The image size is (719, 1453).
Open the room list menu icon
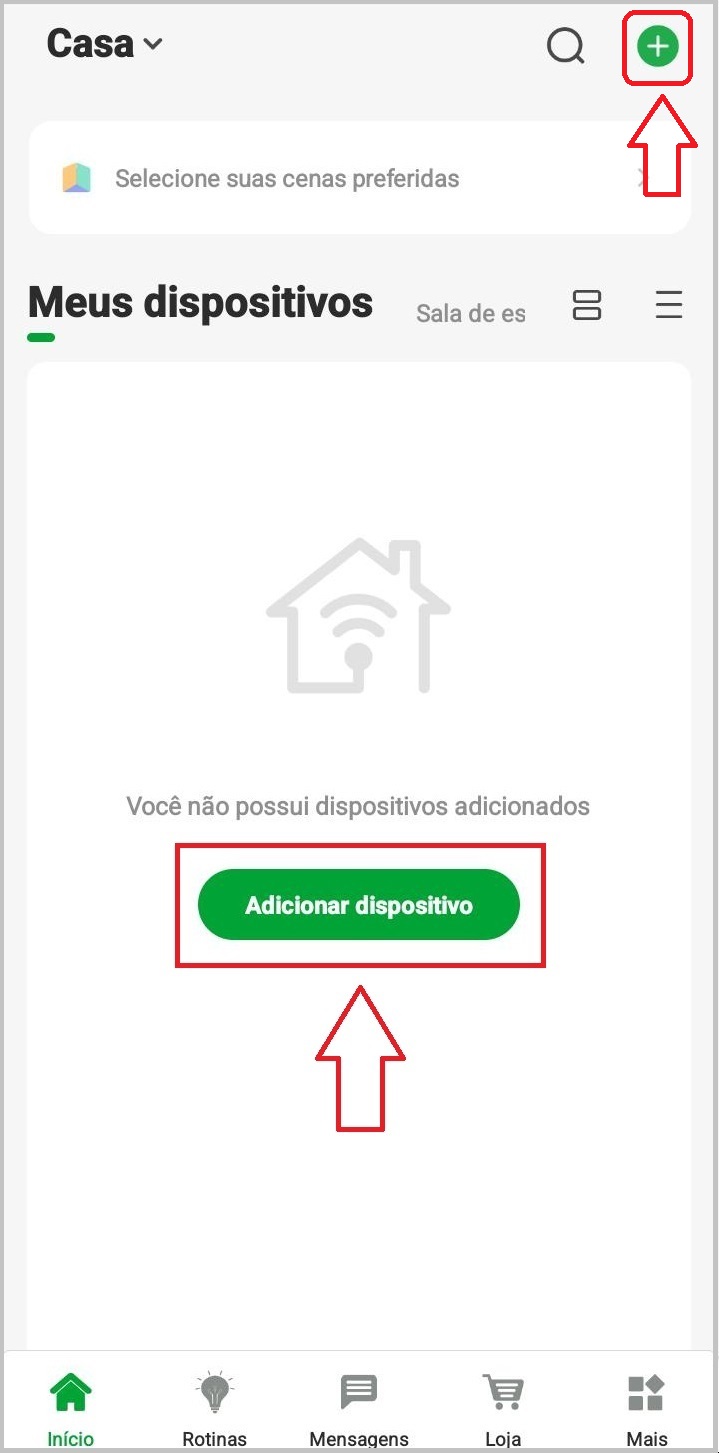(x=668, y=305)
